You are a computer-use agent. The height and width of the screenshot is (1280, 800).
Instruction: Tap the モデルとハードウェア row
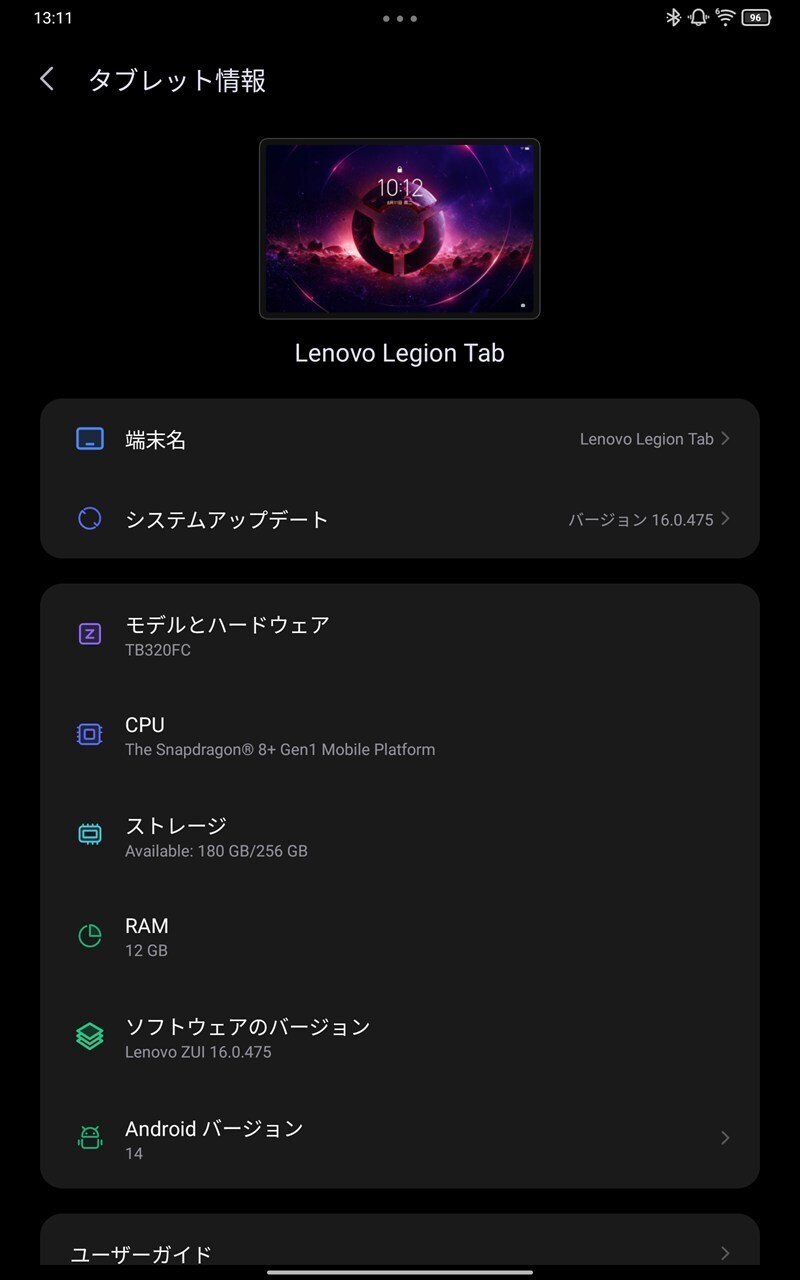(x=400, y=635)
